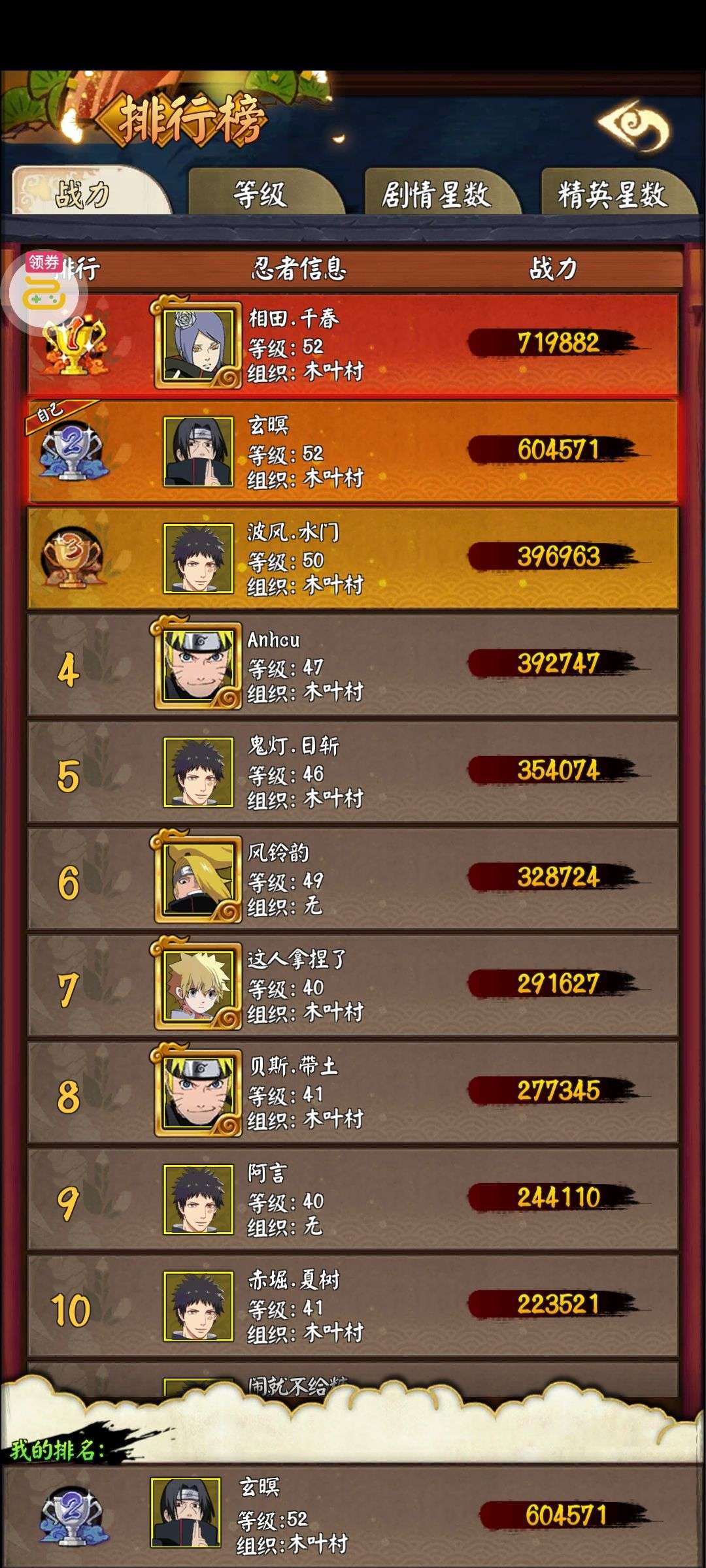This screenshot has height=1568, width=706.
Task: Open the 阿言 ranking entry
Action: pyautogui.click(x=353, y=1200)
